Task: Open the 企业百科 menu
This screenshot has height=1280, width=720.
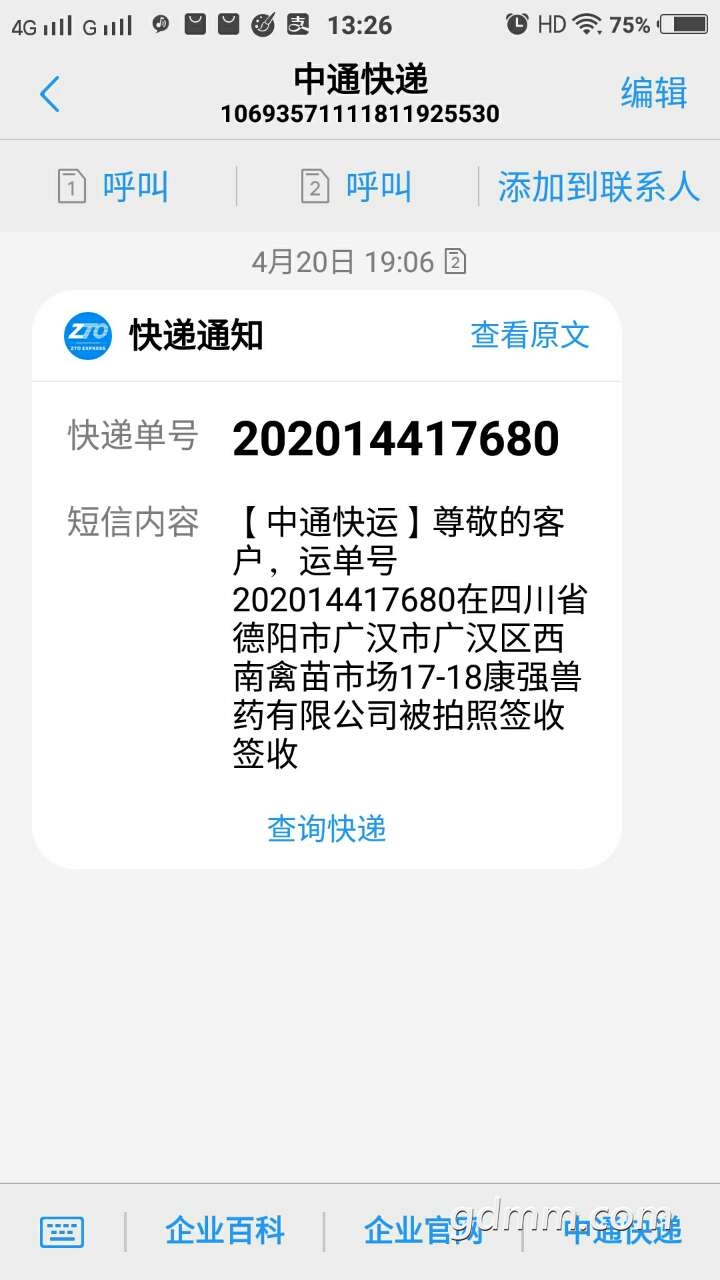Action: [225, 1231]
